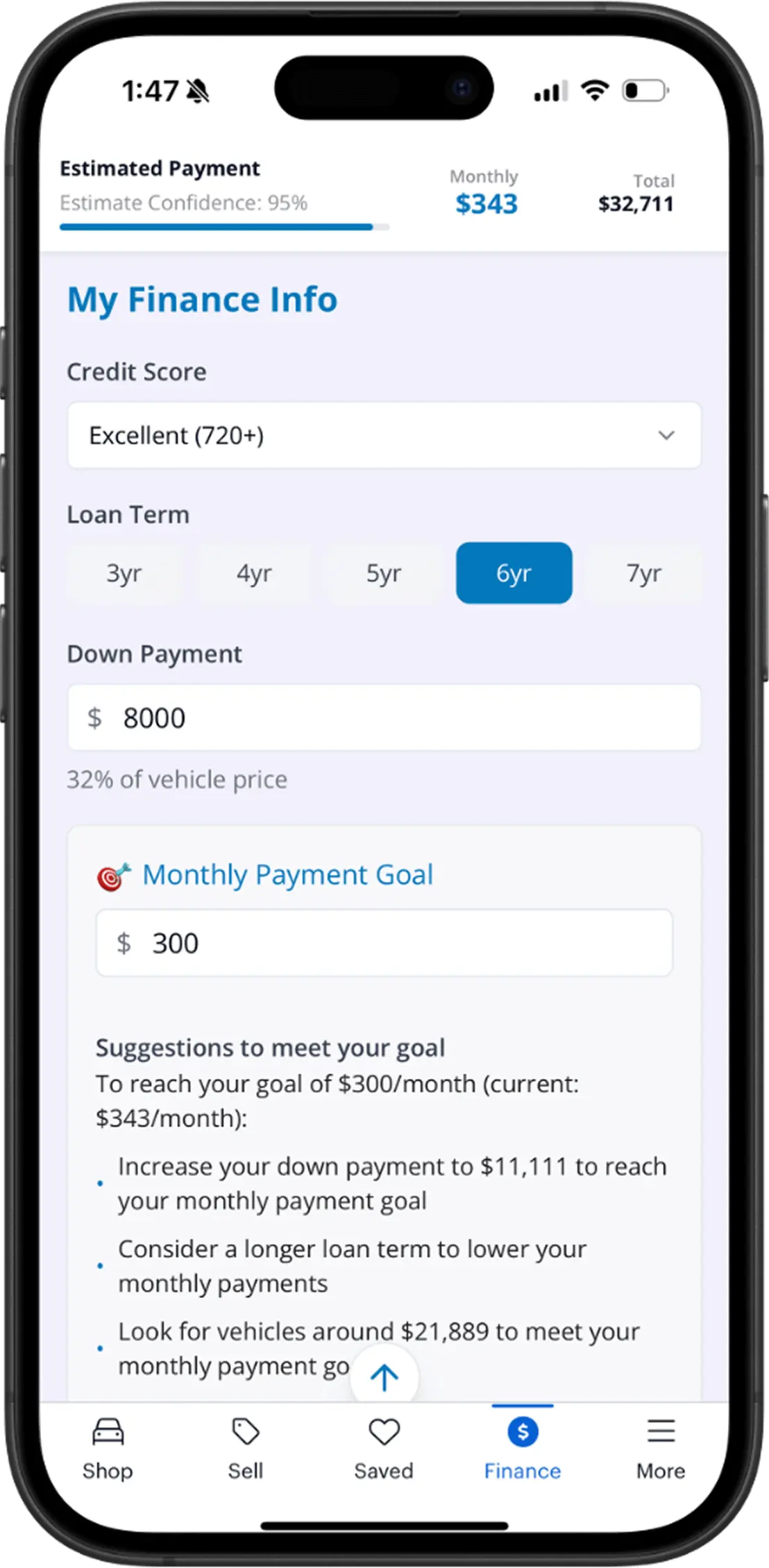769x1568 pixels.
Task: Choose the 4yr loan term
Action: point(253,573)
